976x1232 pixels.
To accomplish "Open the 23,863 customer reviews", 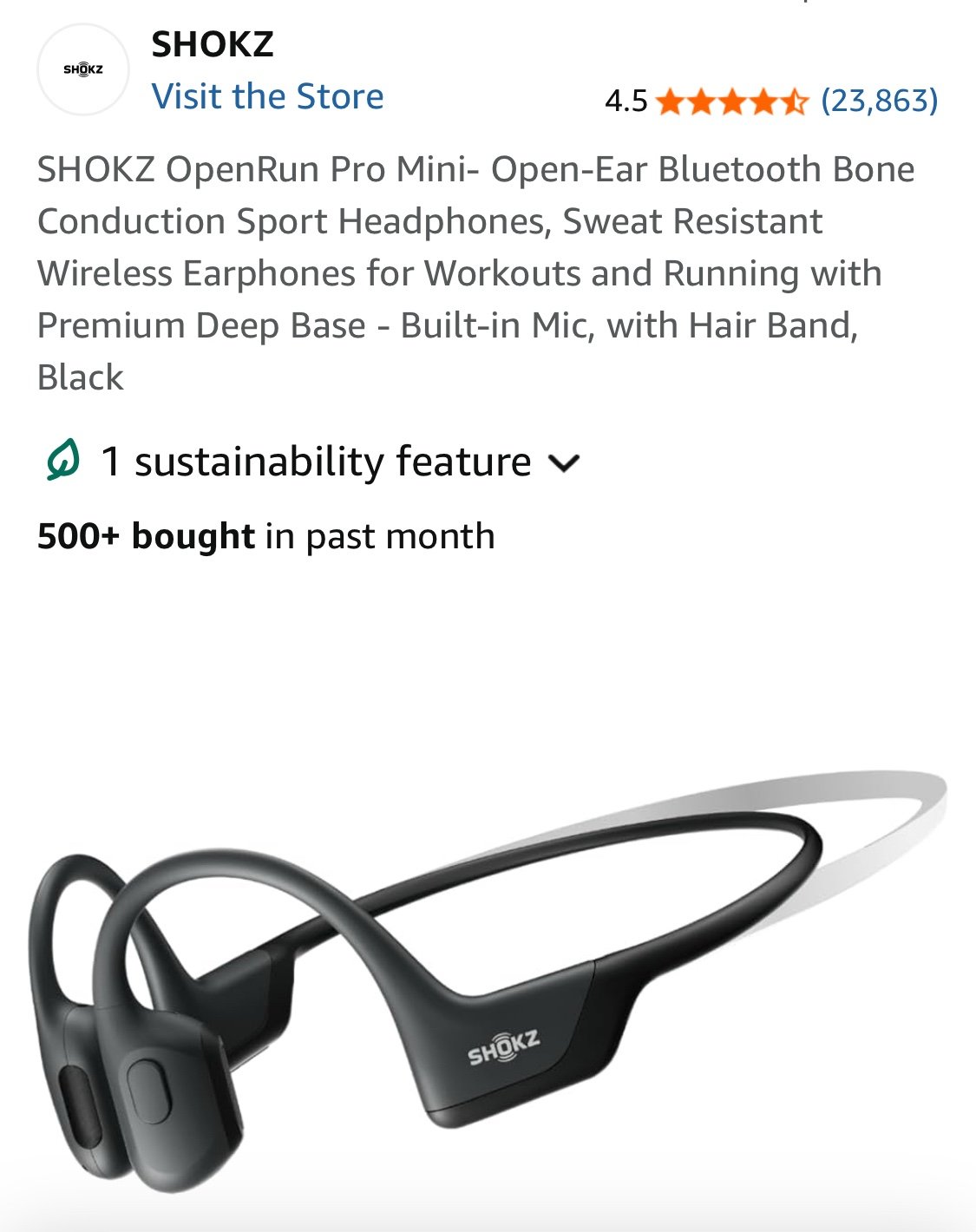I will 879,102.
